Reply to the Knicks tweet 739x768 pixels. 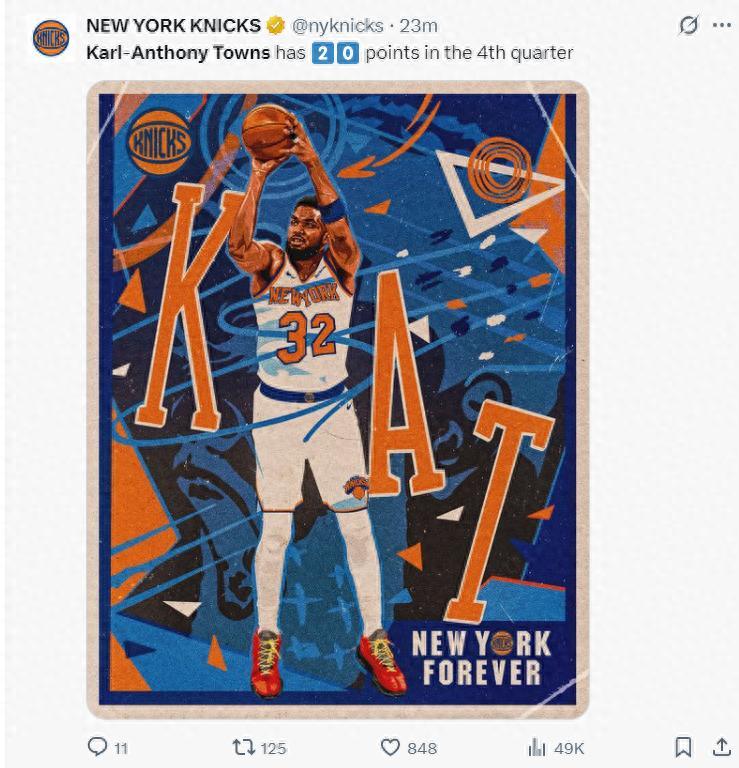coord(98,747)
